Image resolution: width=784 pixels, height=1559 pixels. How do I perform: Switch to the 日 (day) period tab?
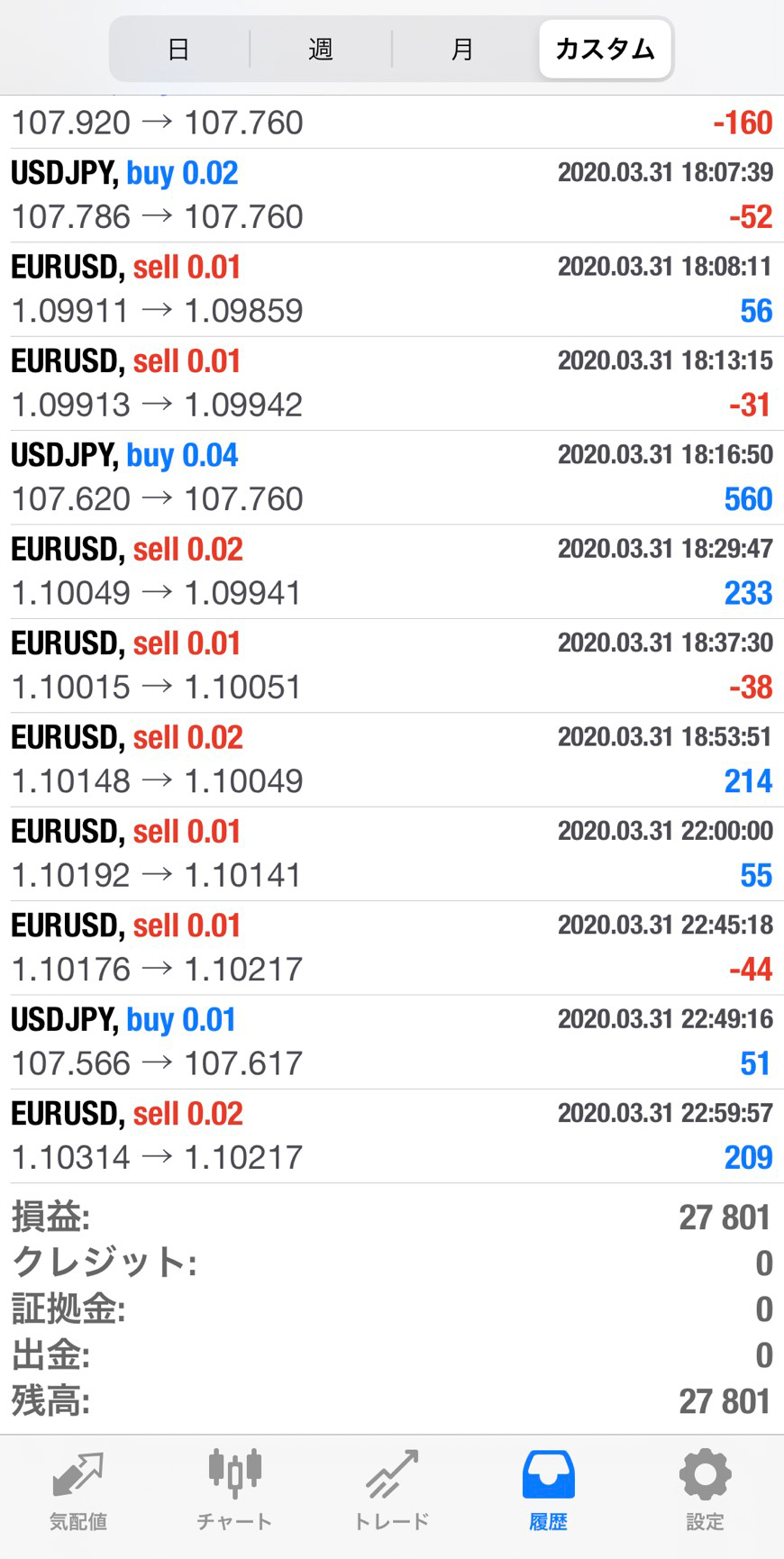(x=178, y=49)
